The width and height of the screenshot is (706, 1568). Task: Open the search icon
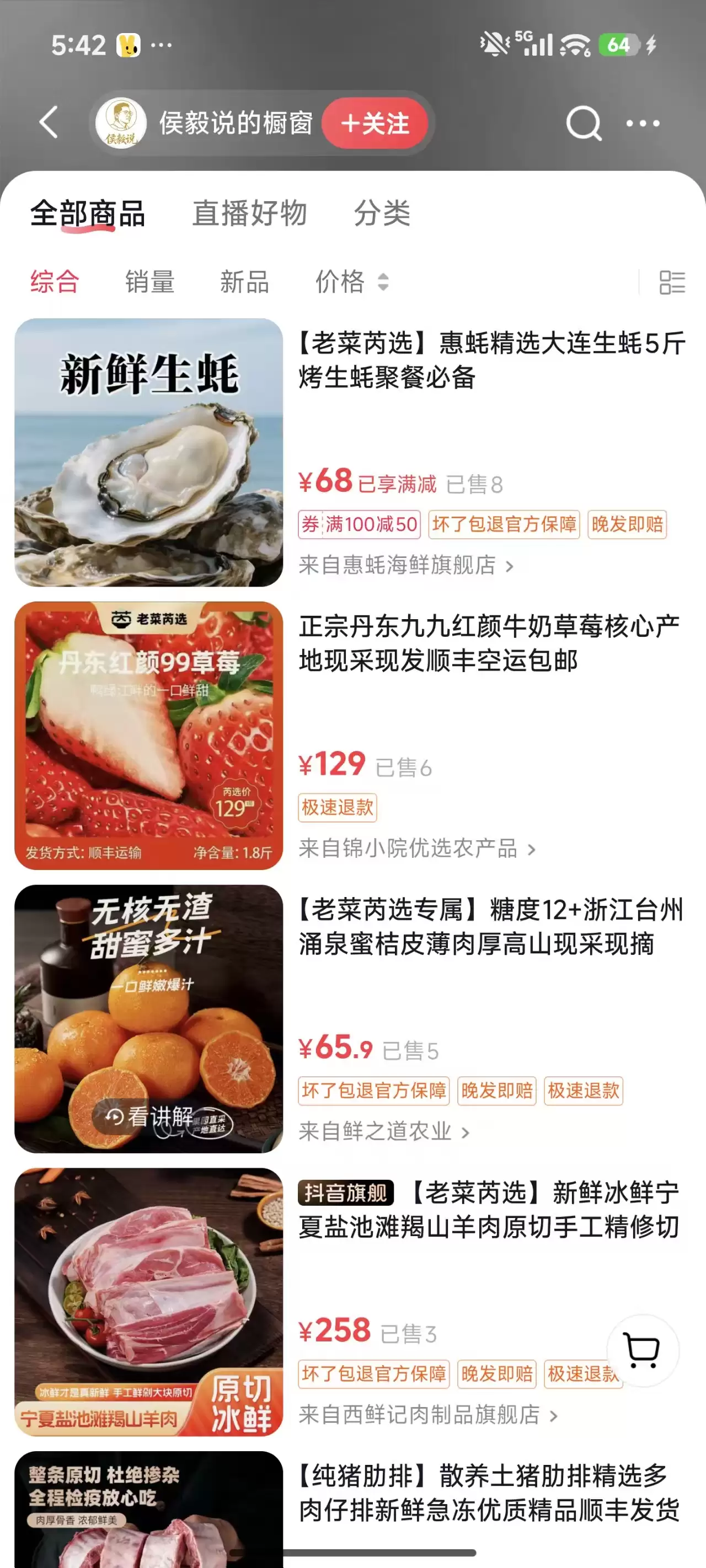[583, 123]
